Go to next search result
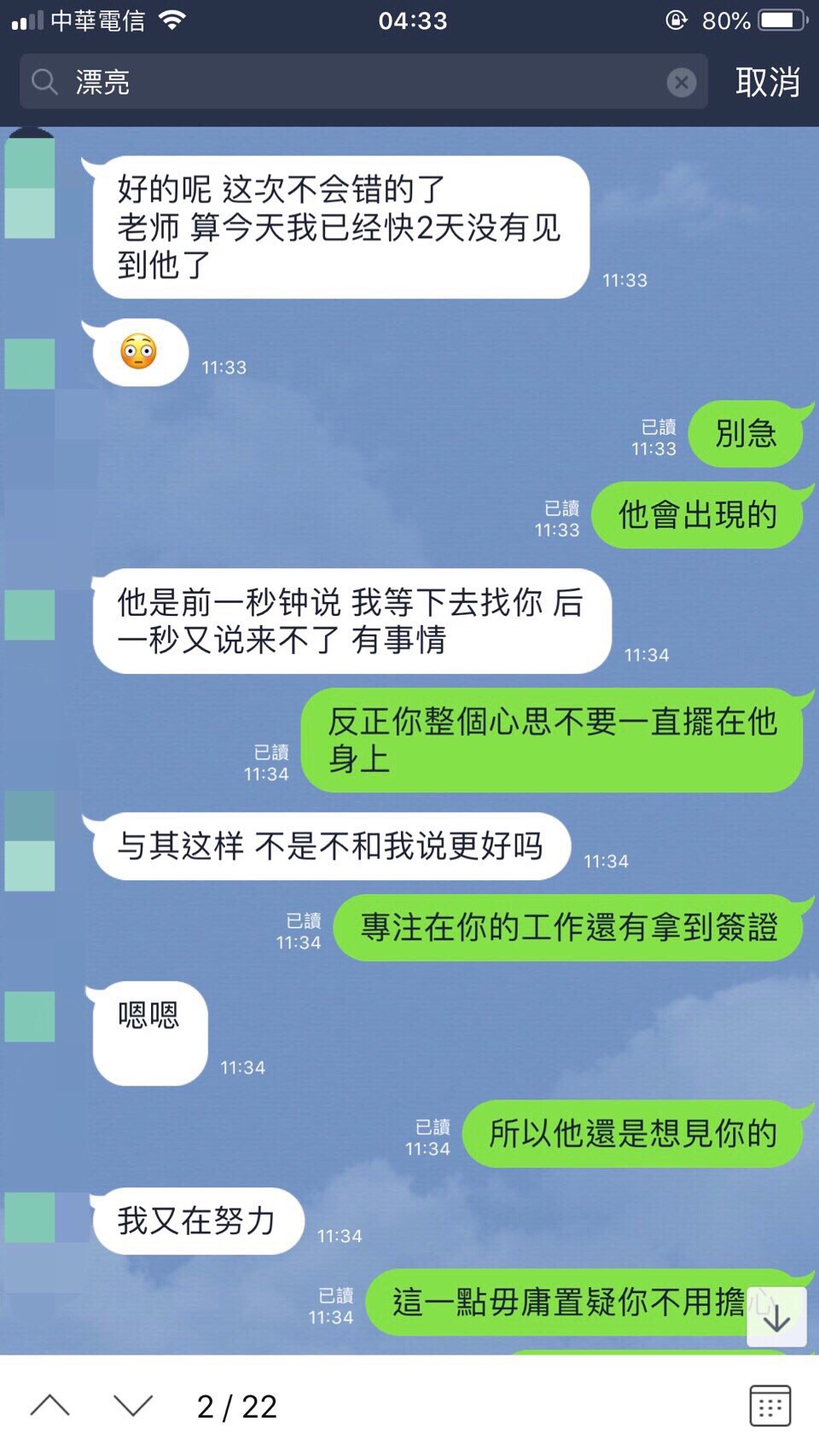 pyautogui.click(x=133, y=1406)
